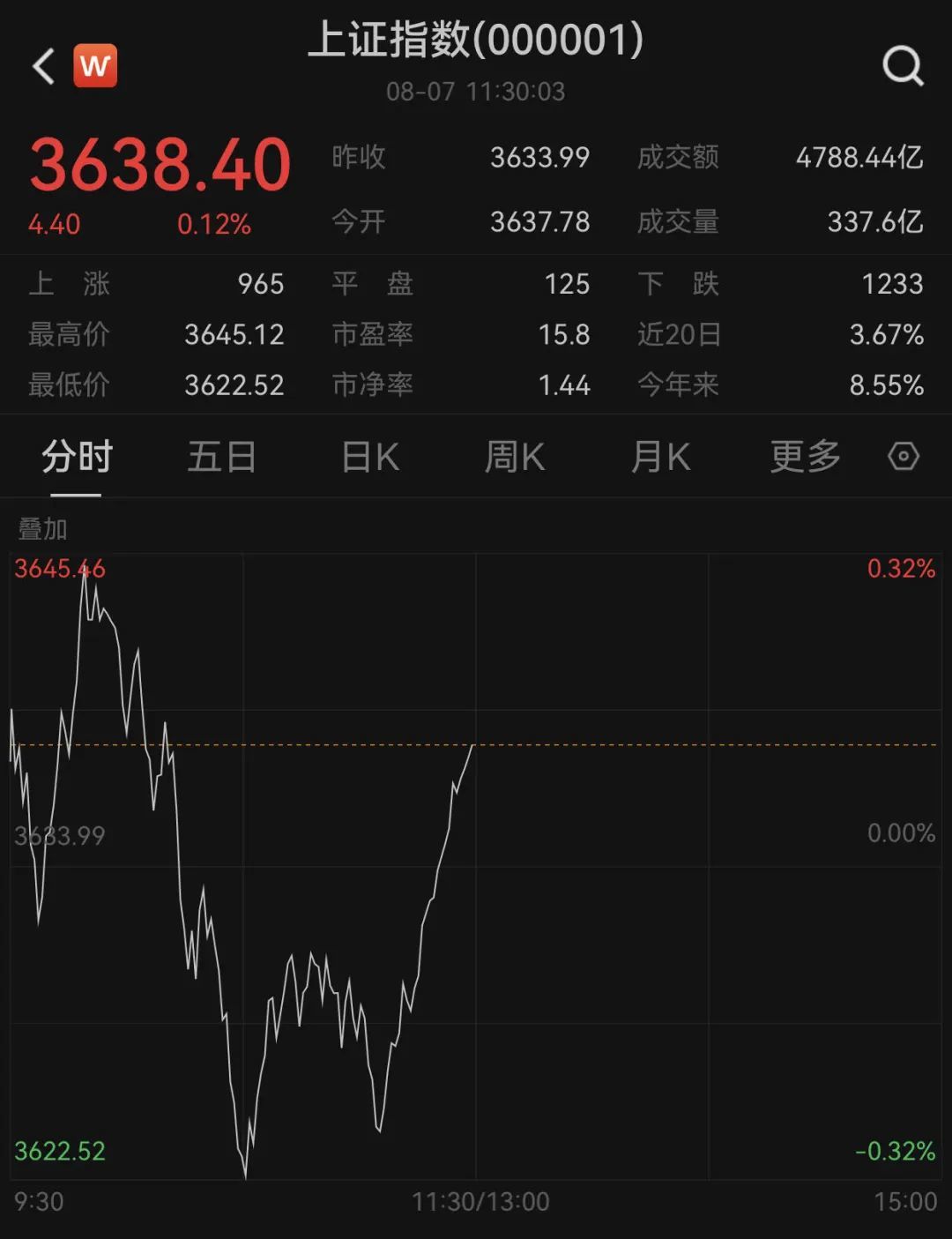Click the back arrow at top left
Image resolution: width=952 pixels, height=1239 pixels.
[x=41, y=66]
